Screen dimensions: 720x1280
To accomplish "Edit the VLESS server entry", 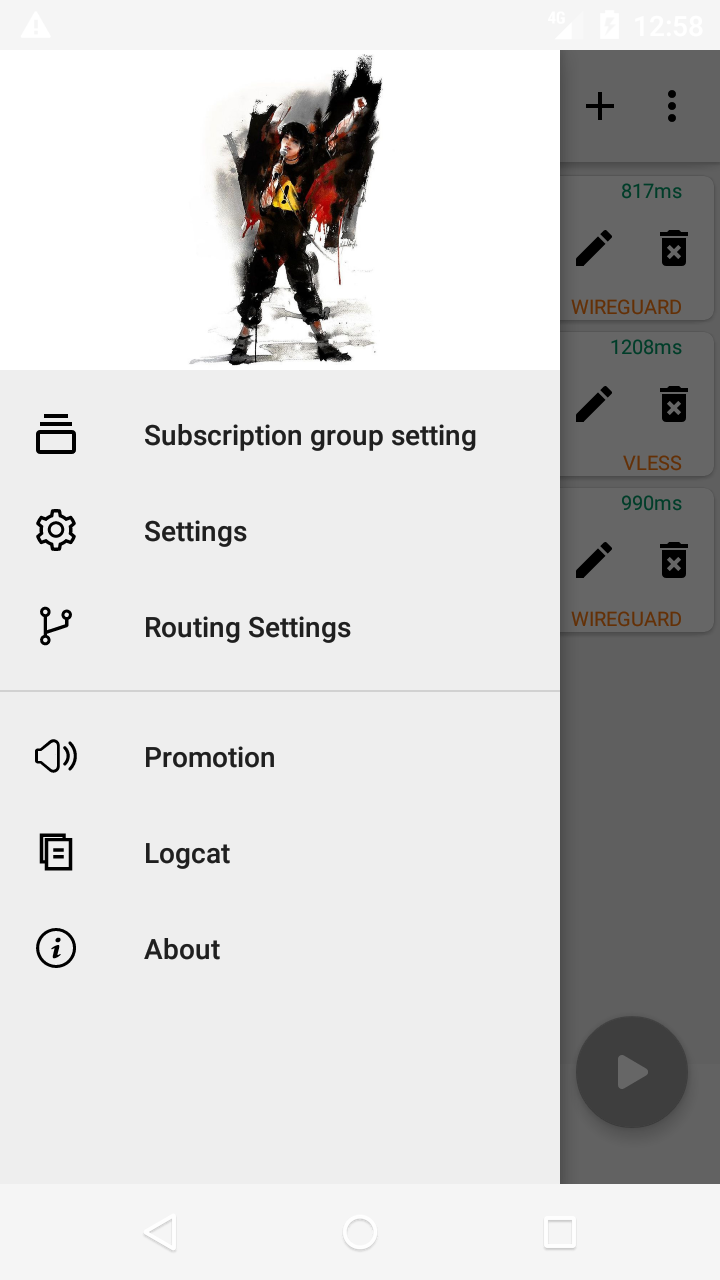I will [x=594, y=404].
